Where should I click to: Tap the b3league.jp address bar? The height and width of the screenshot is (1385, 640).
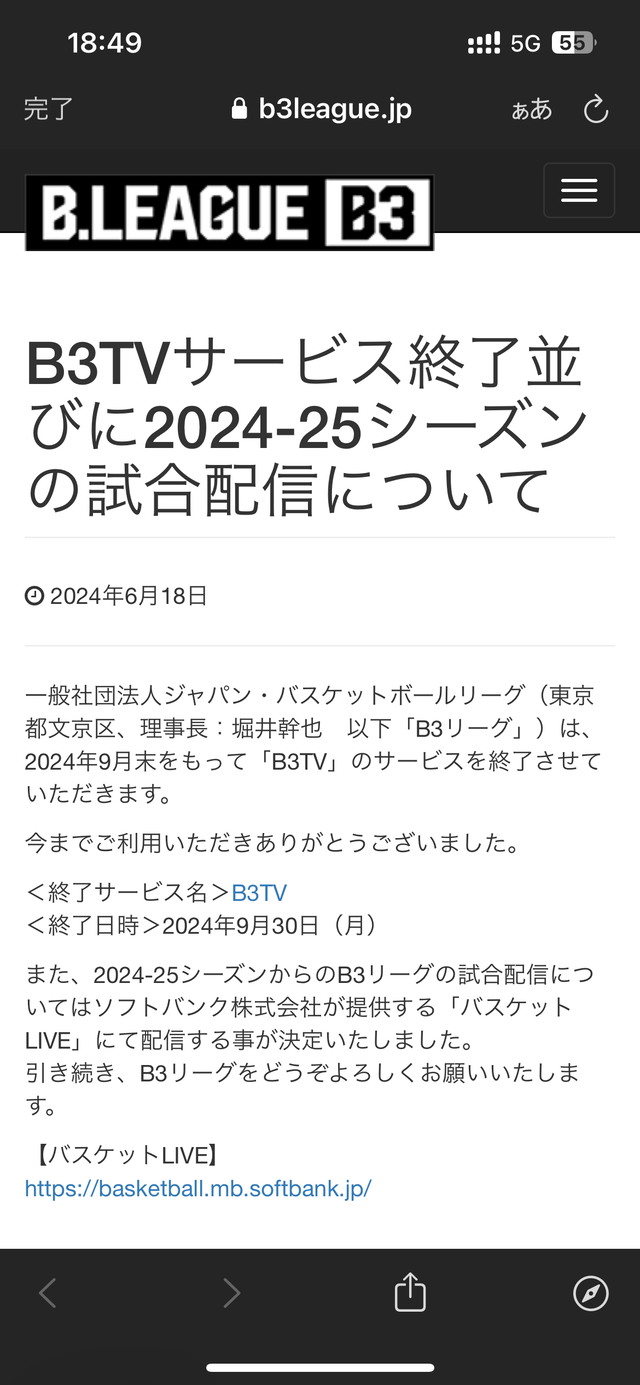pyautogui.click(x=321, y=109)
